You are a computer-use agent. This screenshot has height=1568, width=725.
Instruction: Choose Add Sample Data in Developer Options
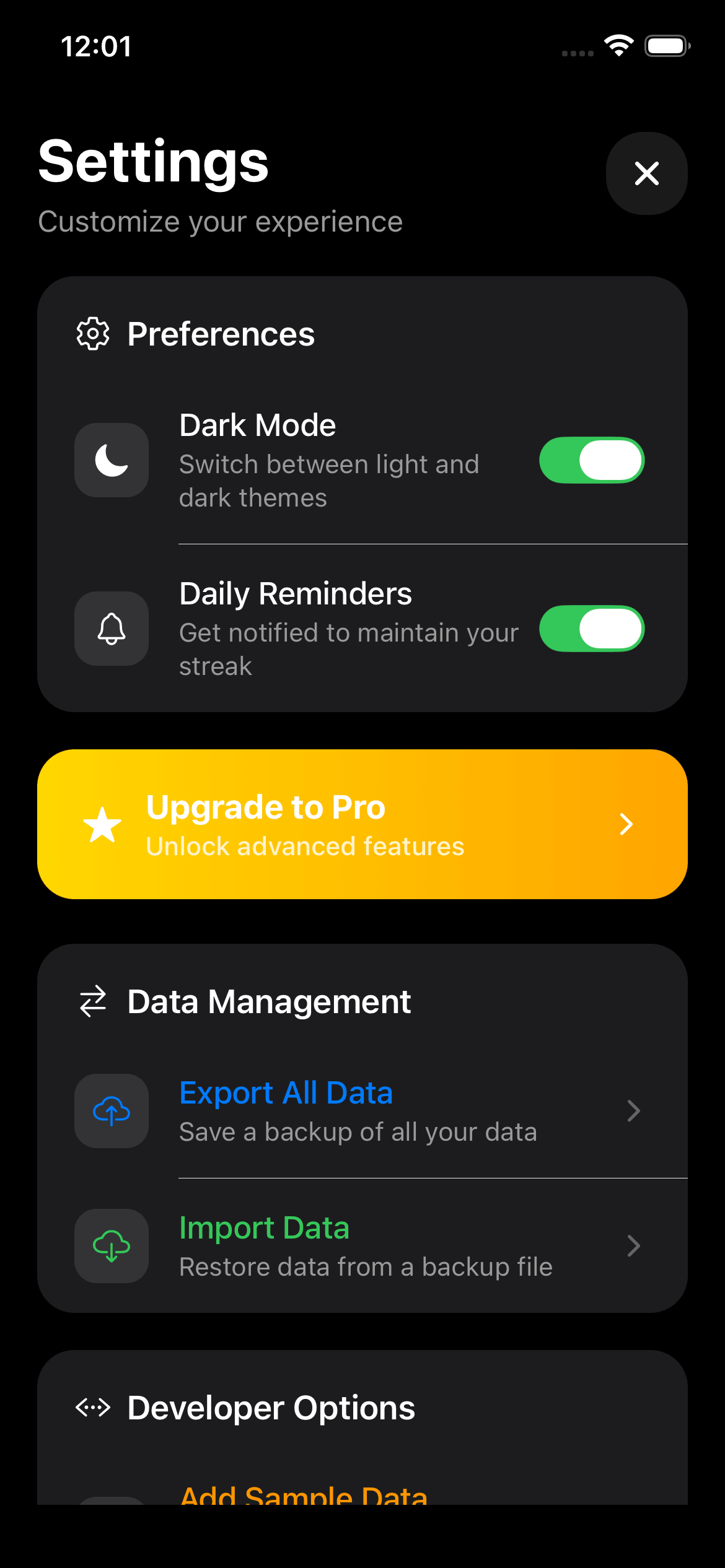304,1496
